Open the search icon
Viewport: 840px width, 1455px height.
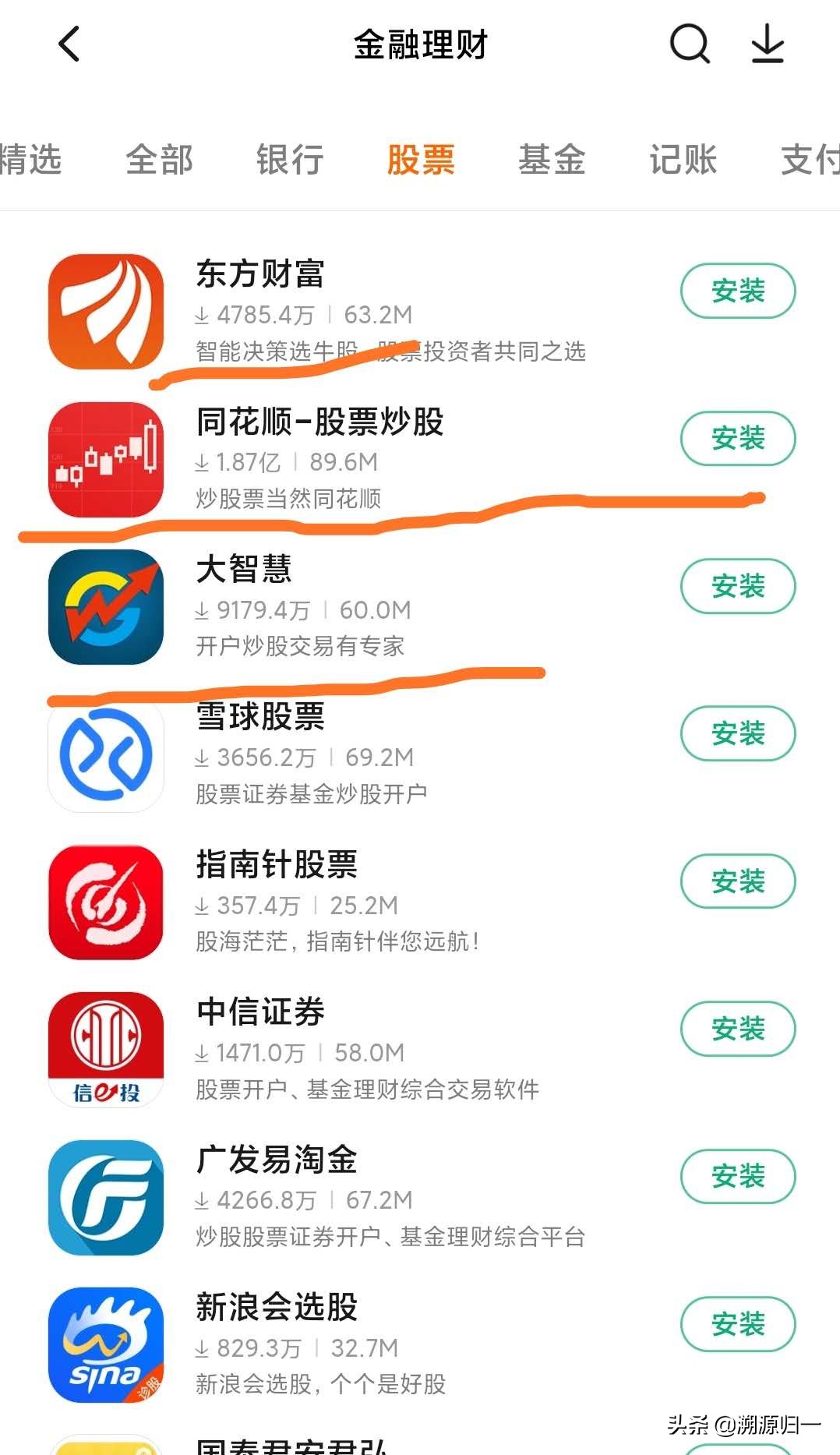[689, 44]
